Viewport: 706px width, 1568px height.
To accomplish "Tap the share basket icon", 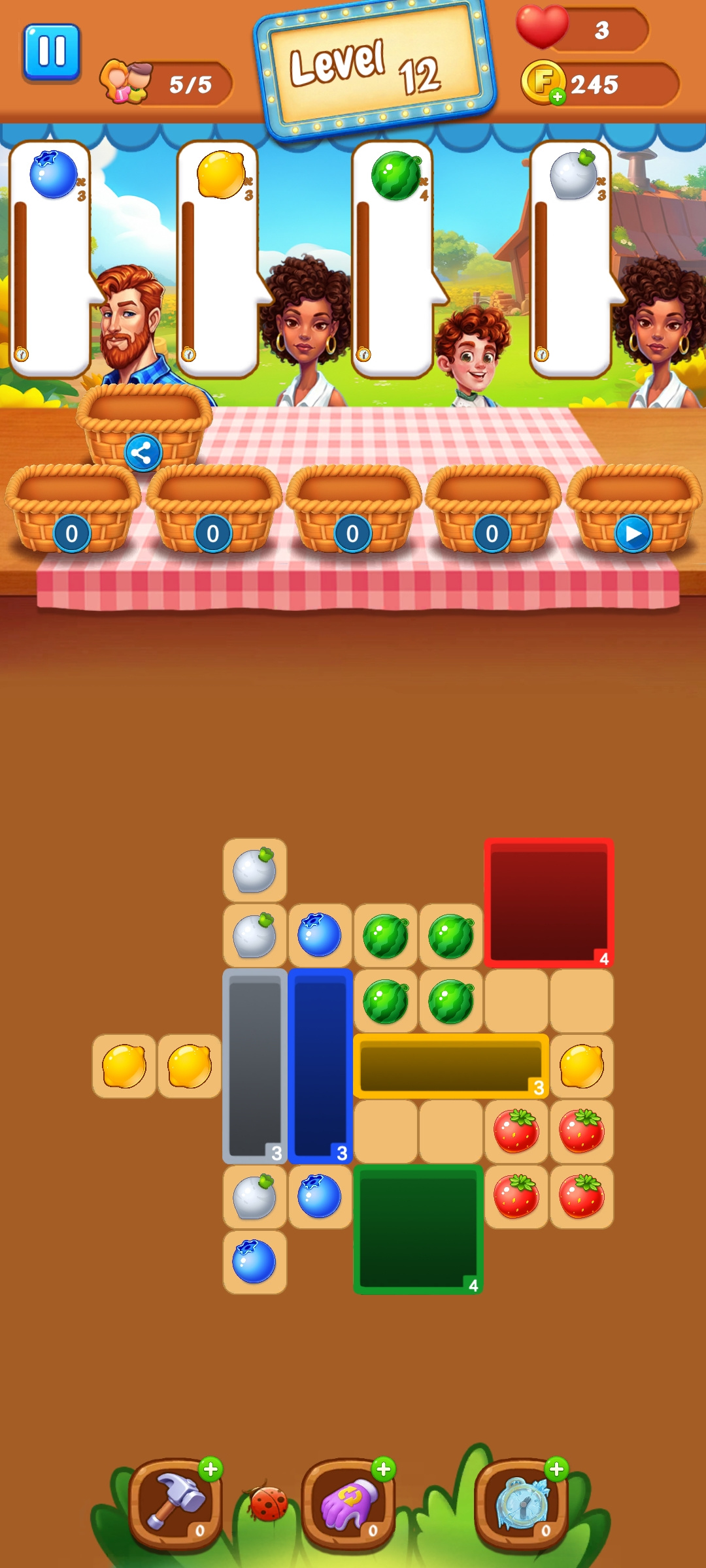I will pyautogui.click(x=143, y=452).
